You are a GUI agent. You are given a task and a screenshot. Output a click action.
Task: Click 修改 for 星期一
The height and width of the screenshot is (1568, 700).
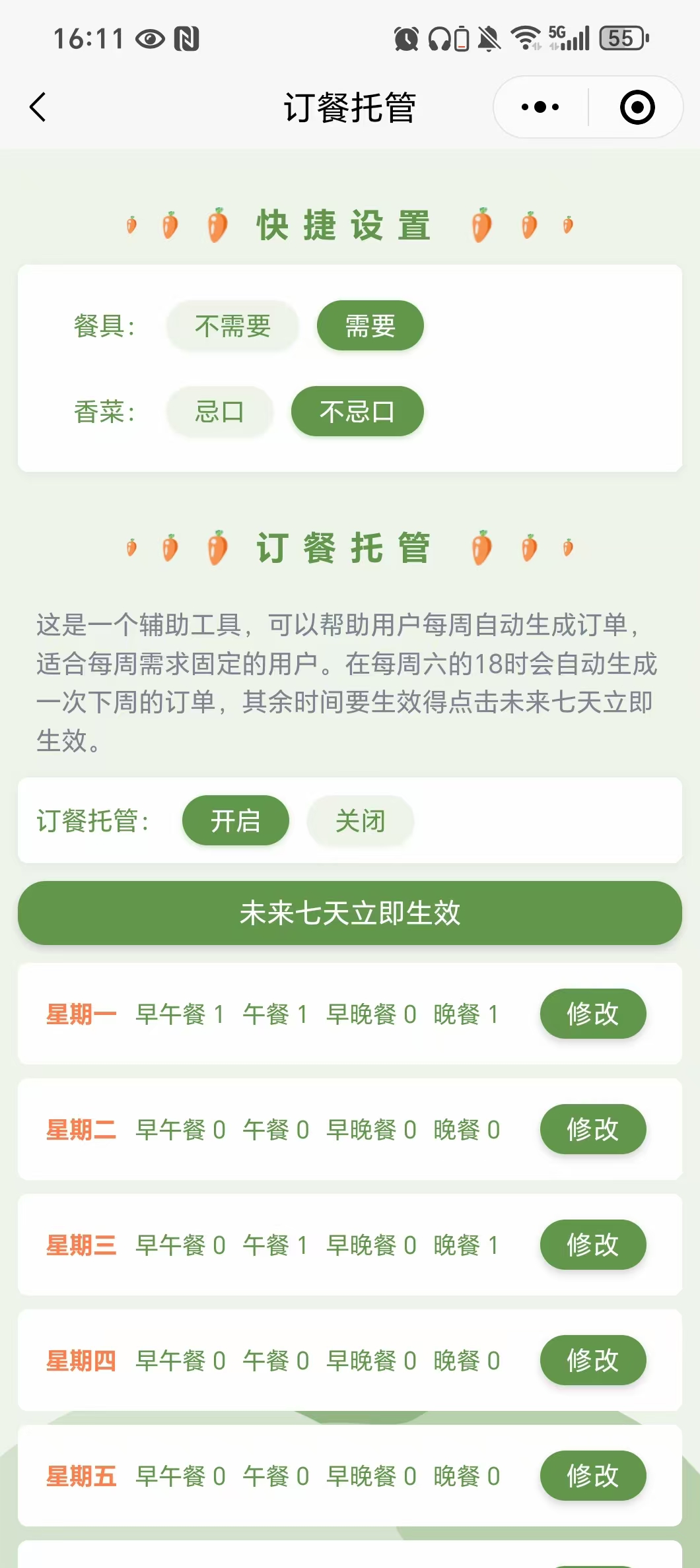pyautogui.click(x=592, y=1014)
